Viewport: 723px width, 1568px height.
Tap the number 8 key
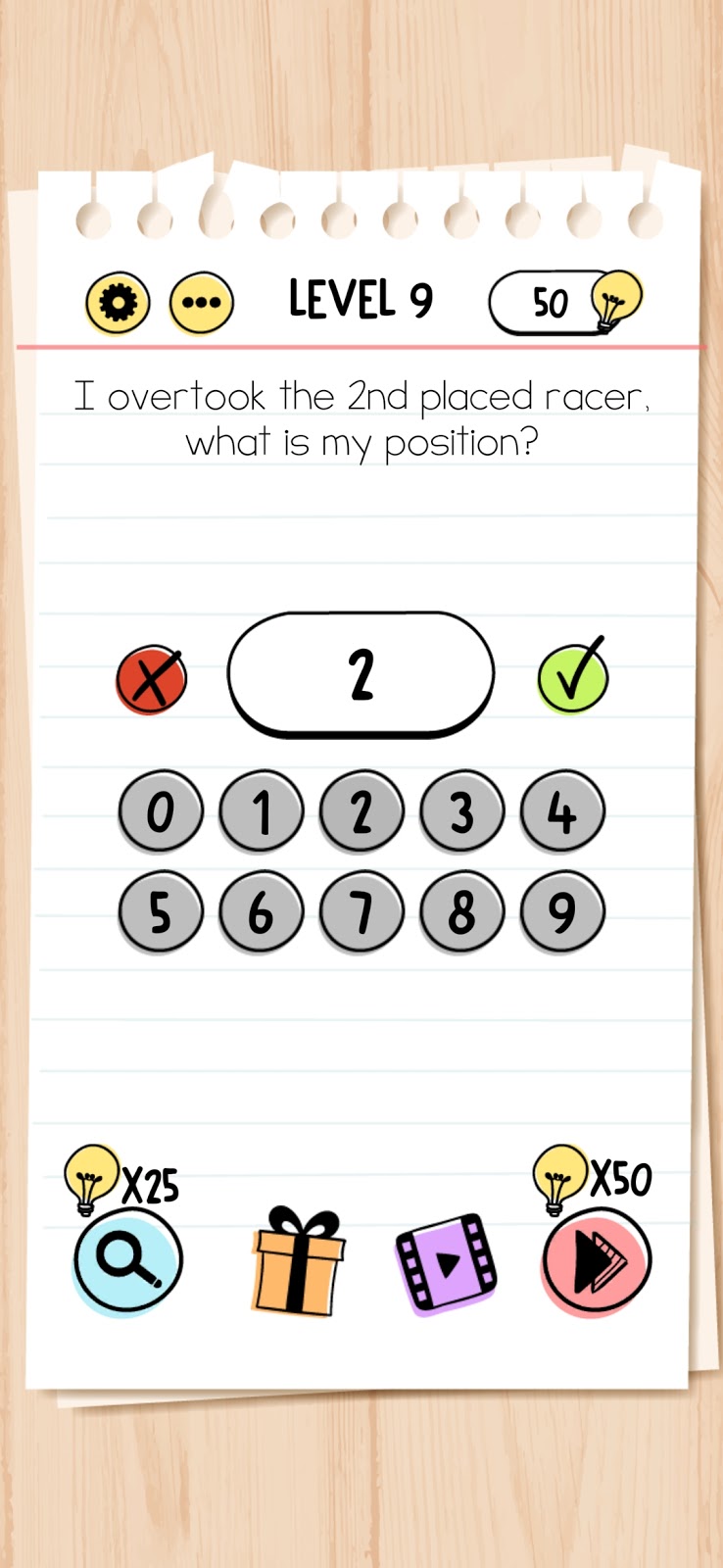click(x=462, y=912)
